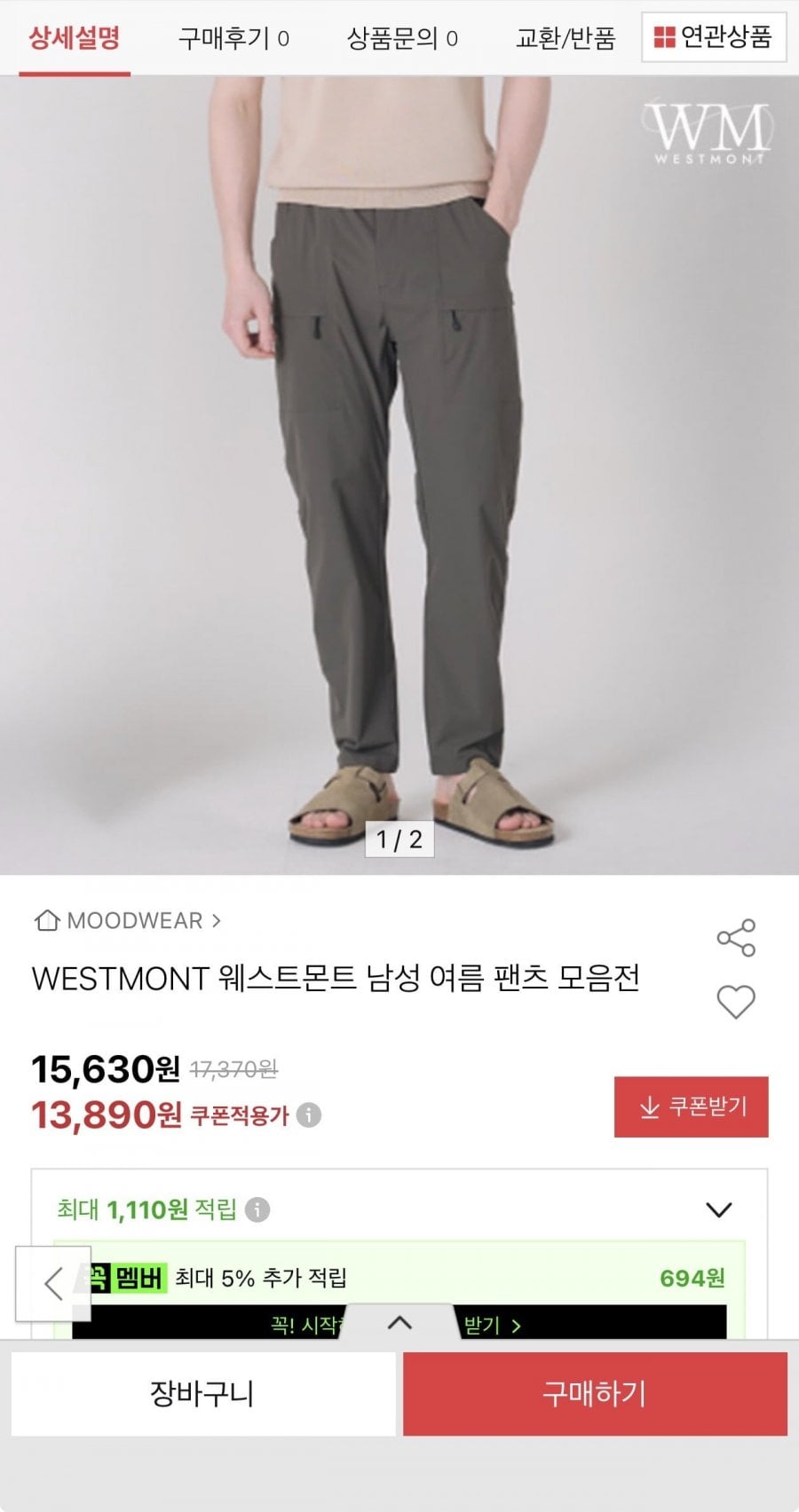Tap 쿠폰받기 to download coupon
The image size is (799, 1512).
691,1106
